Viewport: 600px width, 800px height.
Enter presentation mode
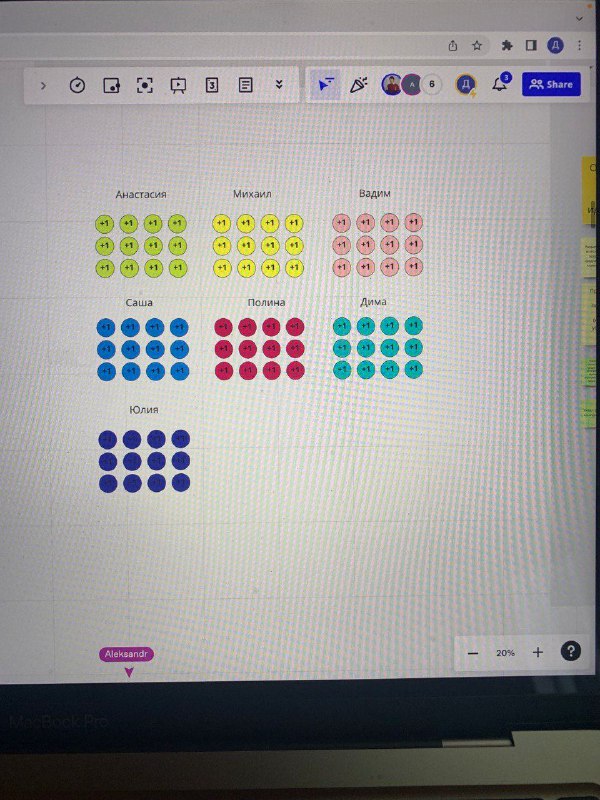[x=179, y=86]
